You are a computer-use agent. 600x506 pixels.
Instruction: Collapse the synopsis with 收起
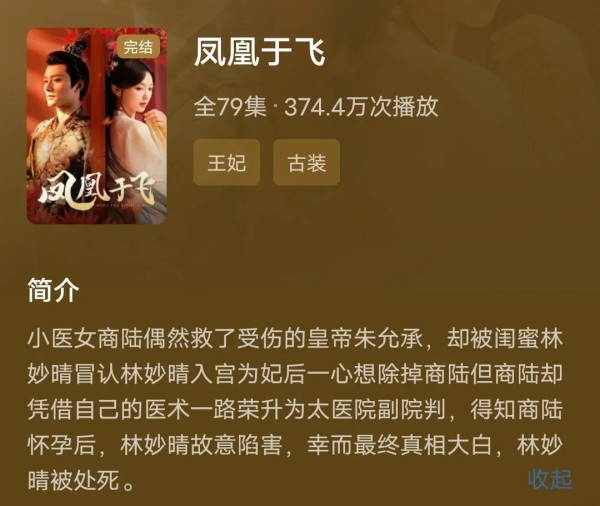pos(549,479)
